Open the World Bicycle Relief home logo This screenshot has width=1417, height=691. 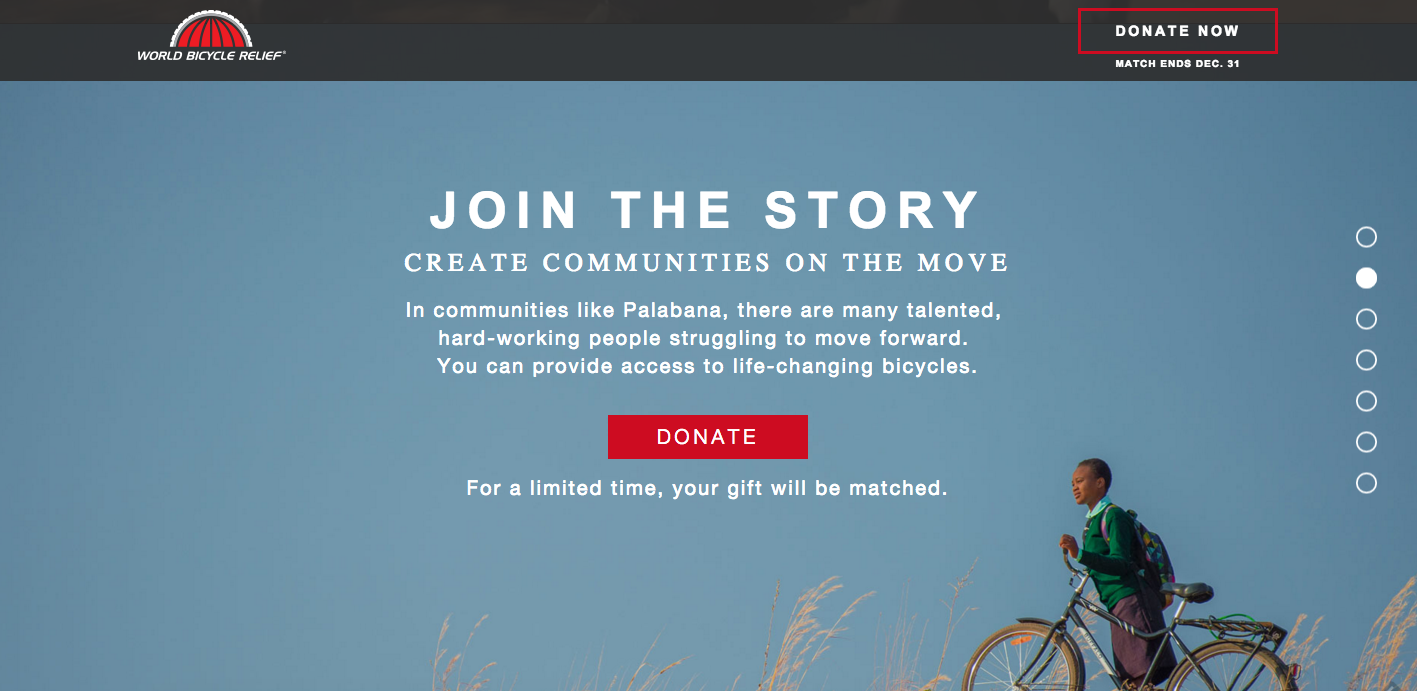[x=211, y=38]
